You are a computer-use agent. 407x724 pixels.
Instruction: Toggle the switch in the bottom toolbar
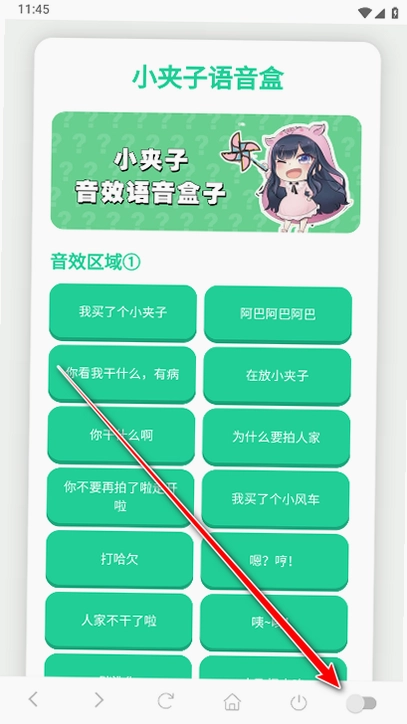[x=361, y=704]
